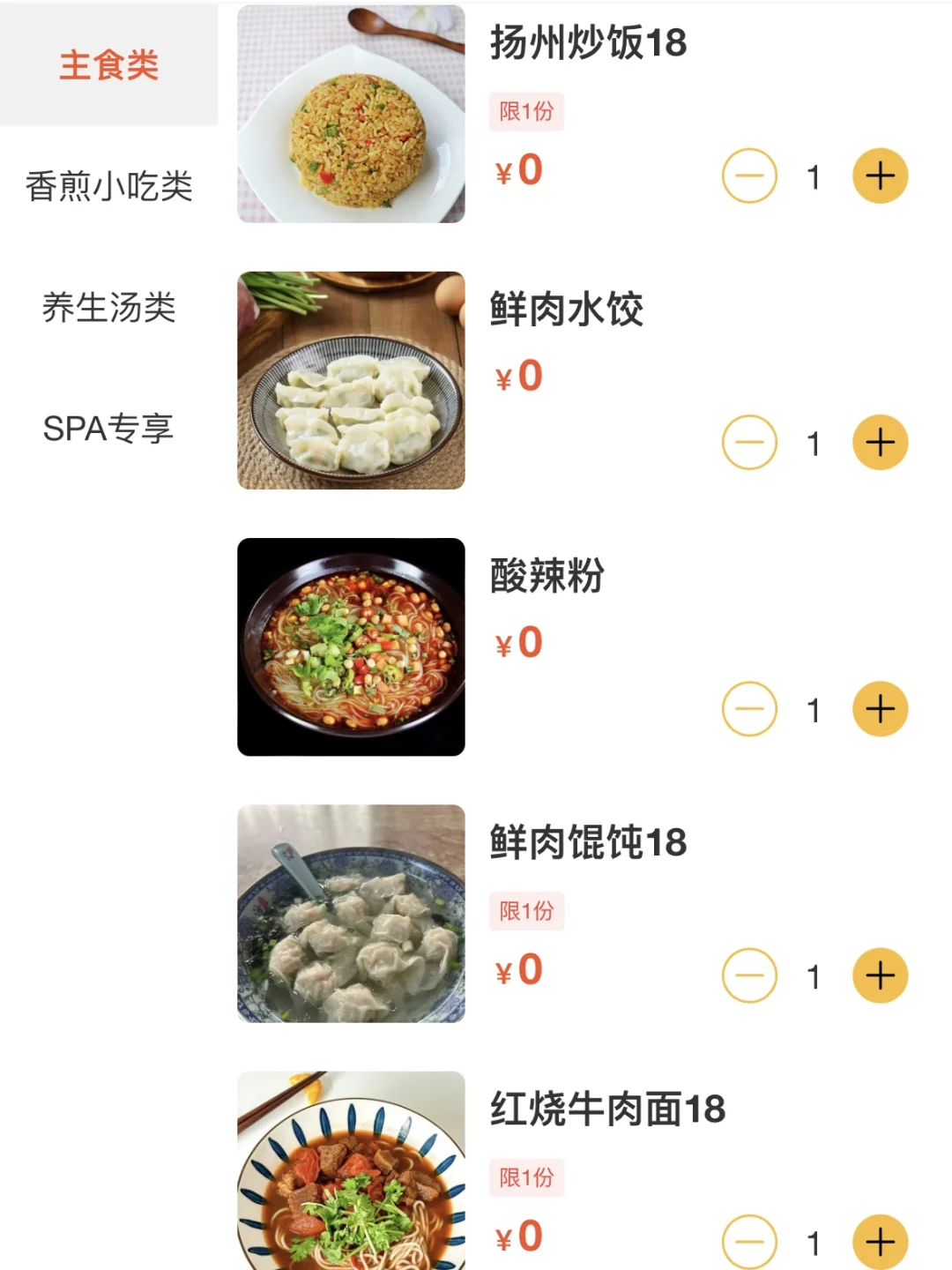
Task: Increase quantity of 扬州炒饭18
Action: (x=880, y=176)
